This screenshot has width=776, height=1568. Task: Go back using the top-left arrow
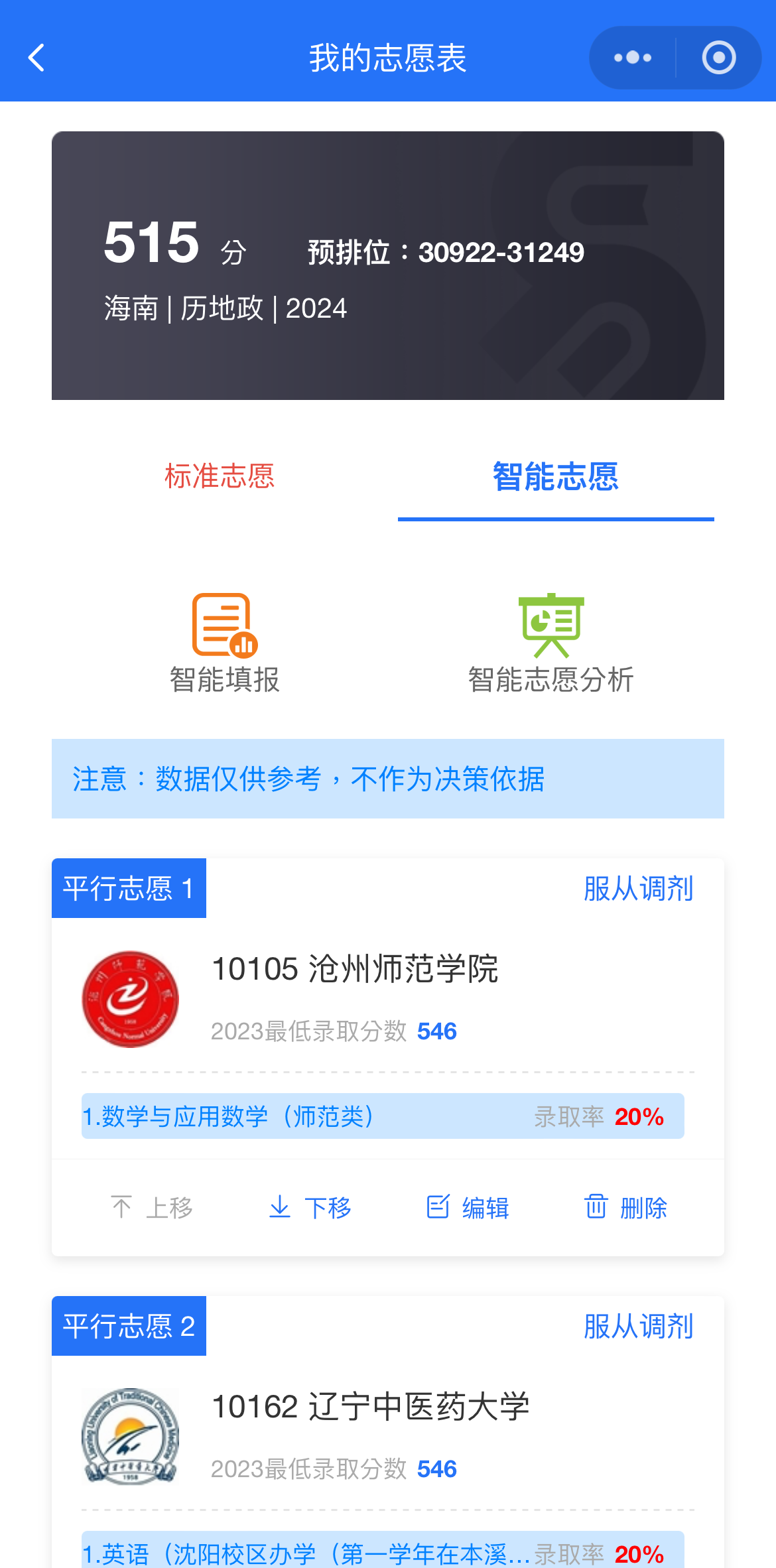point(37,58)
